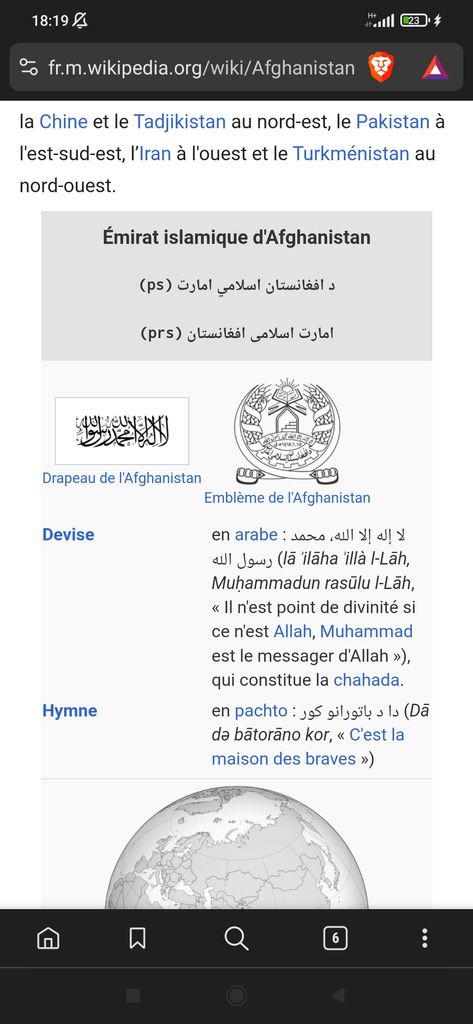Open the Turkménistan link
Image resolution: width=473 pixels, height=1024 pixels.
click(351, 154)
